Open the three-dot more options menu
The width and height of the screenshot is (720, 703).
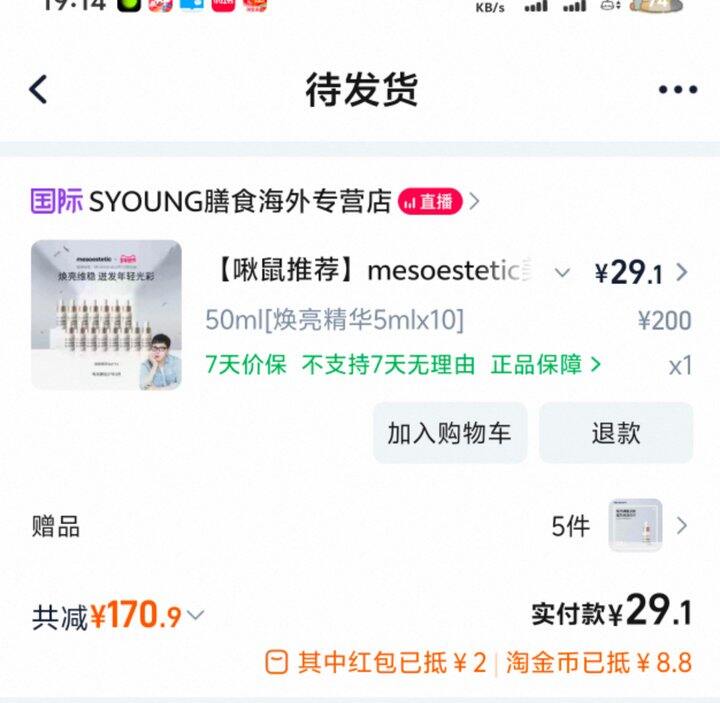pyautogui.click(x=677, y=90)
